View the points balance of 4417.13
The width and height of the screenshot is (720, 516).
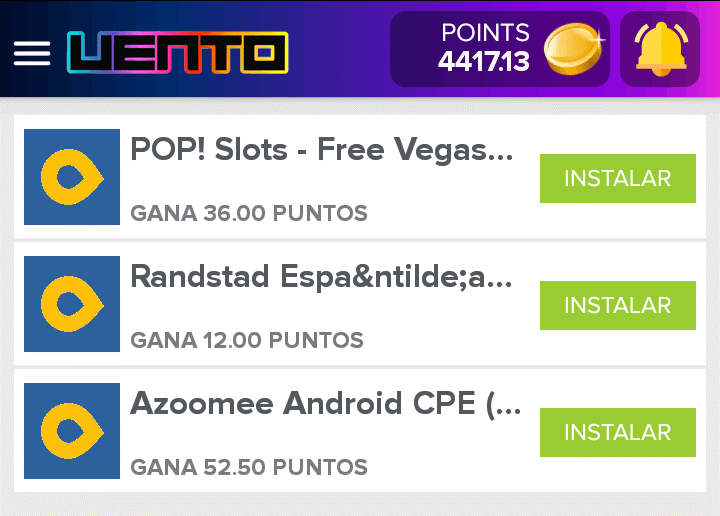(499, 49)
